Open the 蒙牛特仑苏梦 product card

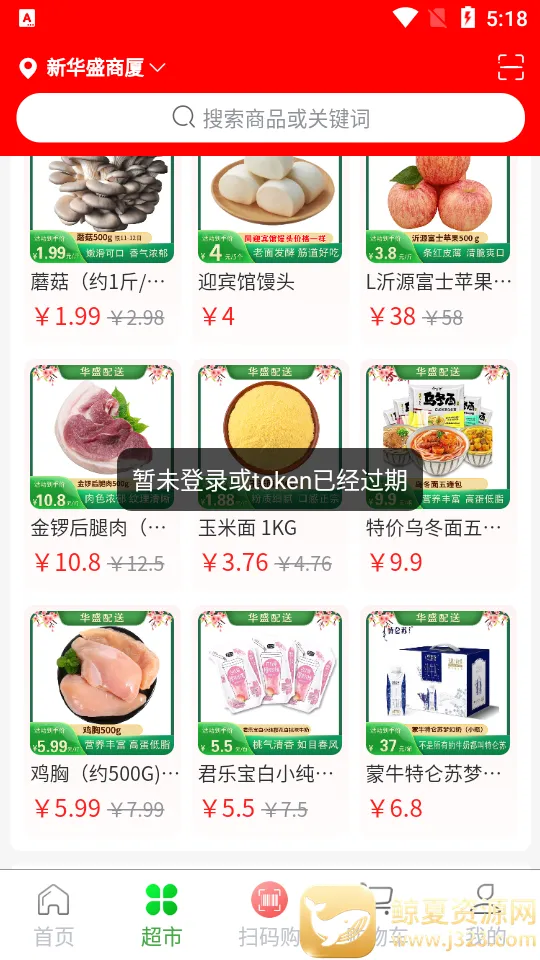point(438,720)
